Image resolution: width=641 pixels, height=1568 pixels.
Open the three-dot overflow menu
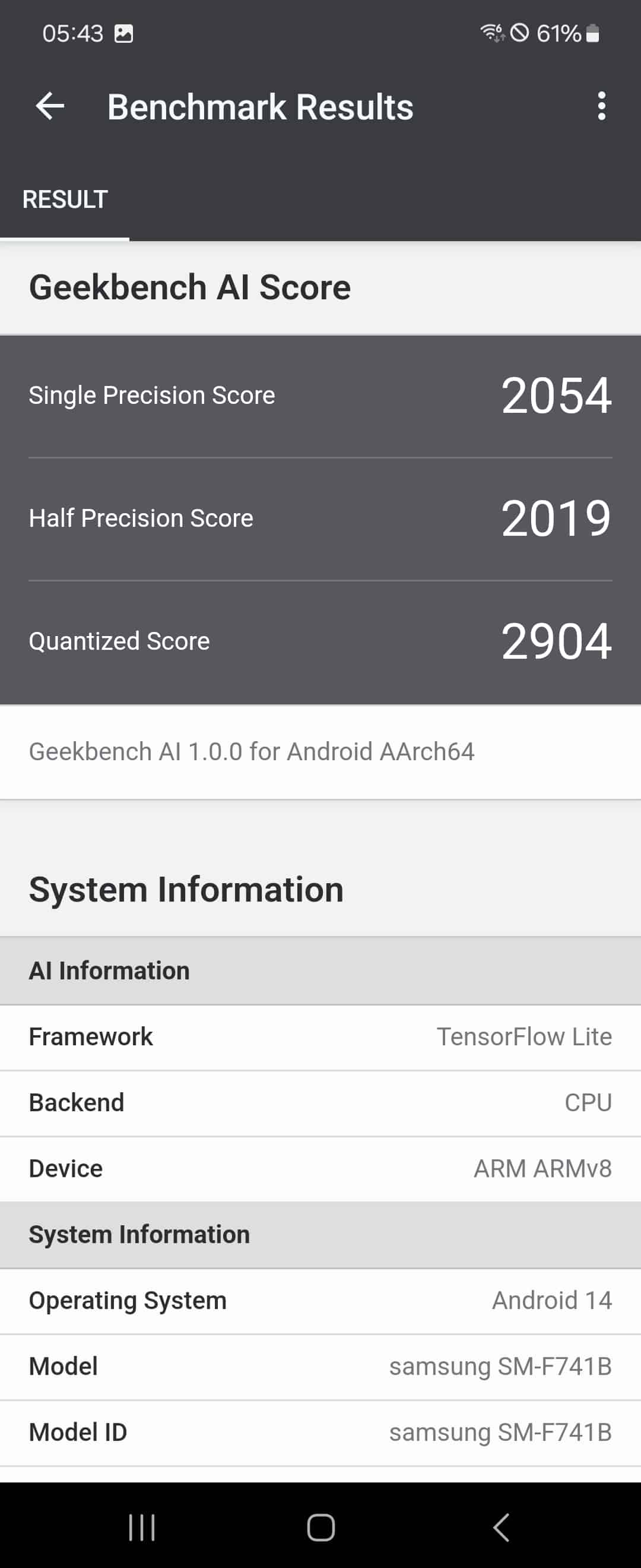click(601, 106)
